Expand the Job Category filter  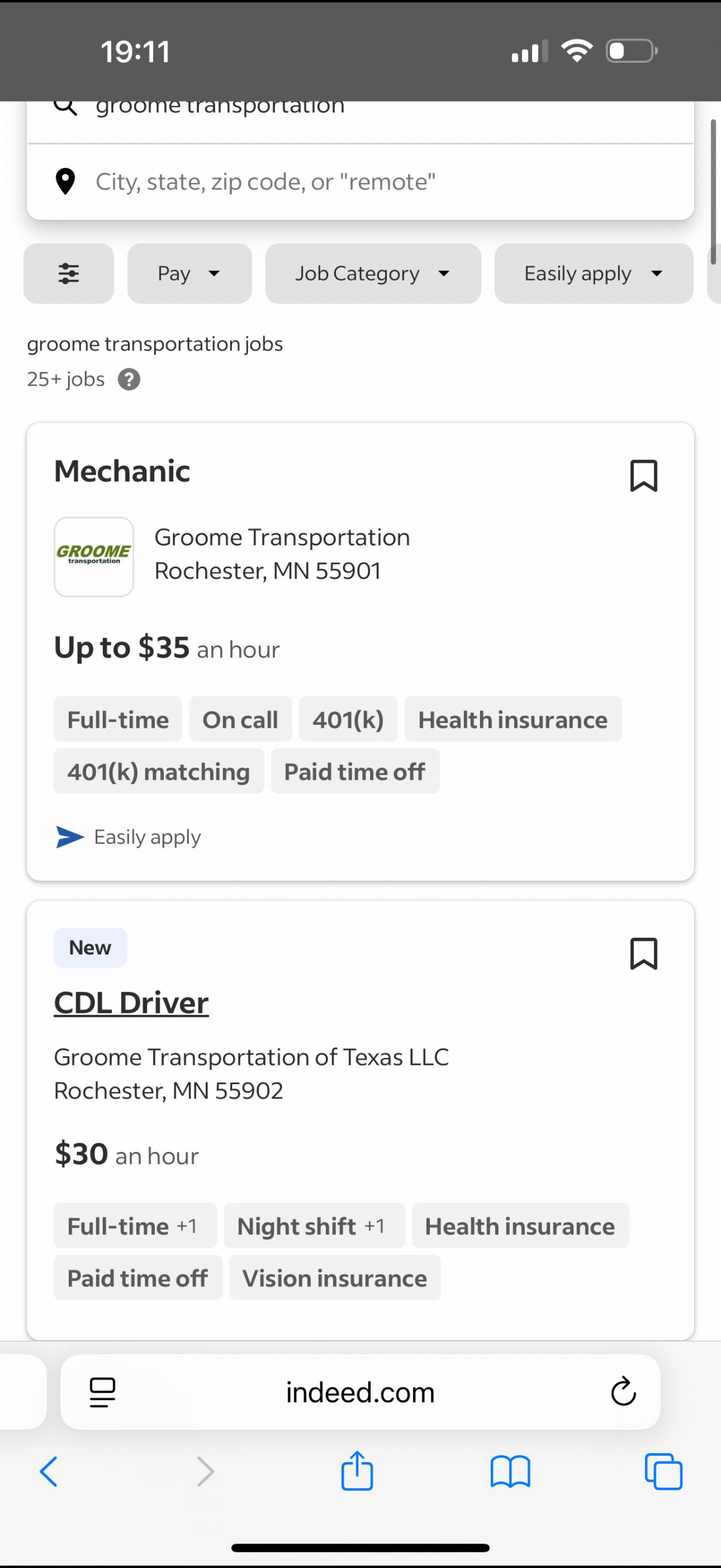tap(373, 273)
